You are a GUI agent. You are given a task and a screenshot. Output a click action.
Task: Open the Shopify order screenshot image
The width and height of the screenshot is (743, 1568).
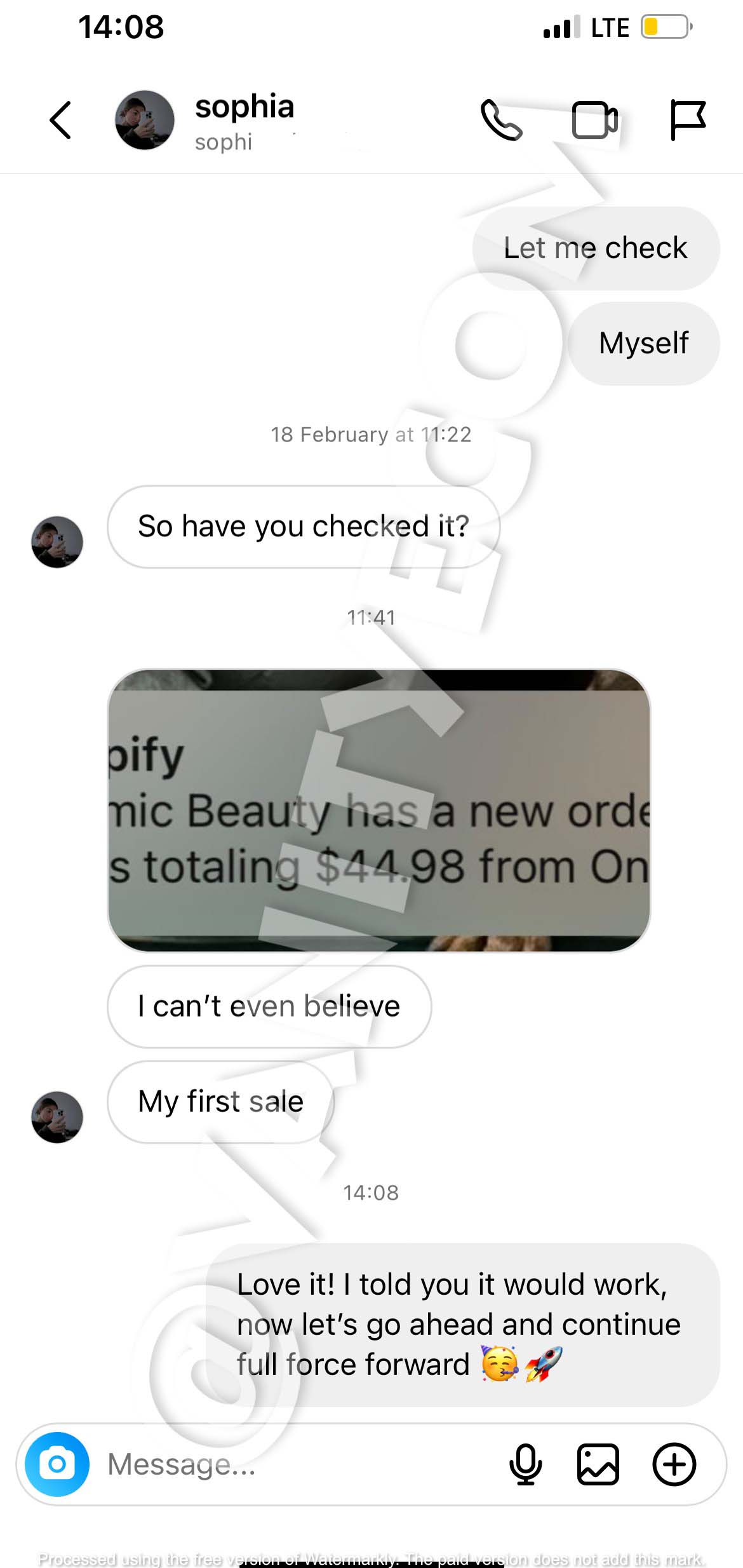pos(378,810)
